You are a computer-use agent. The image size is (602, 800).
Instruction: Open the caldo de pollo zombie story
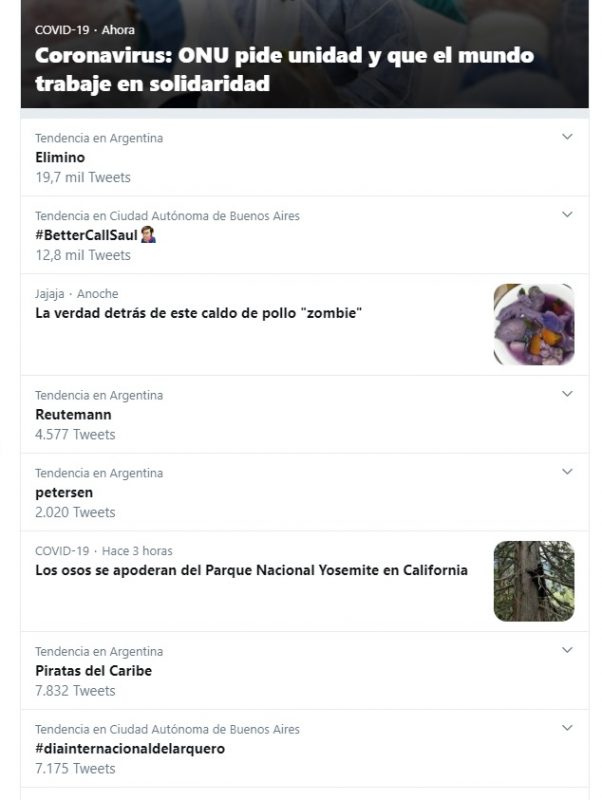(x=198, y=313)
